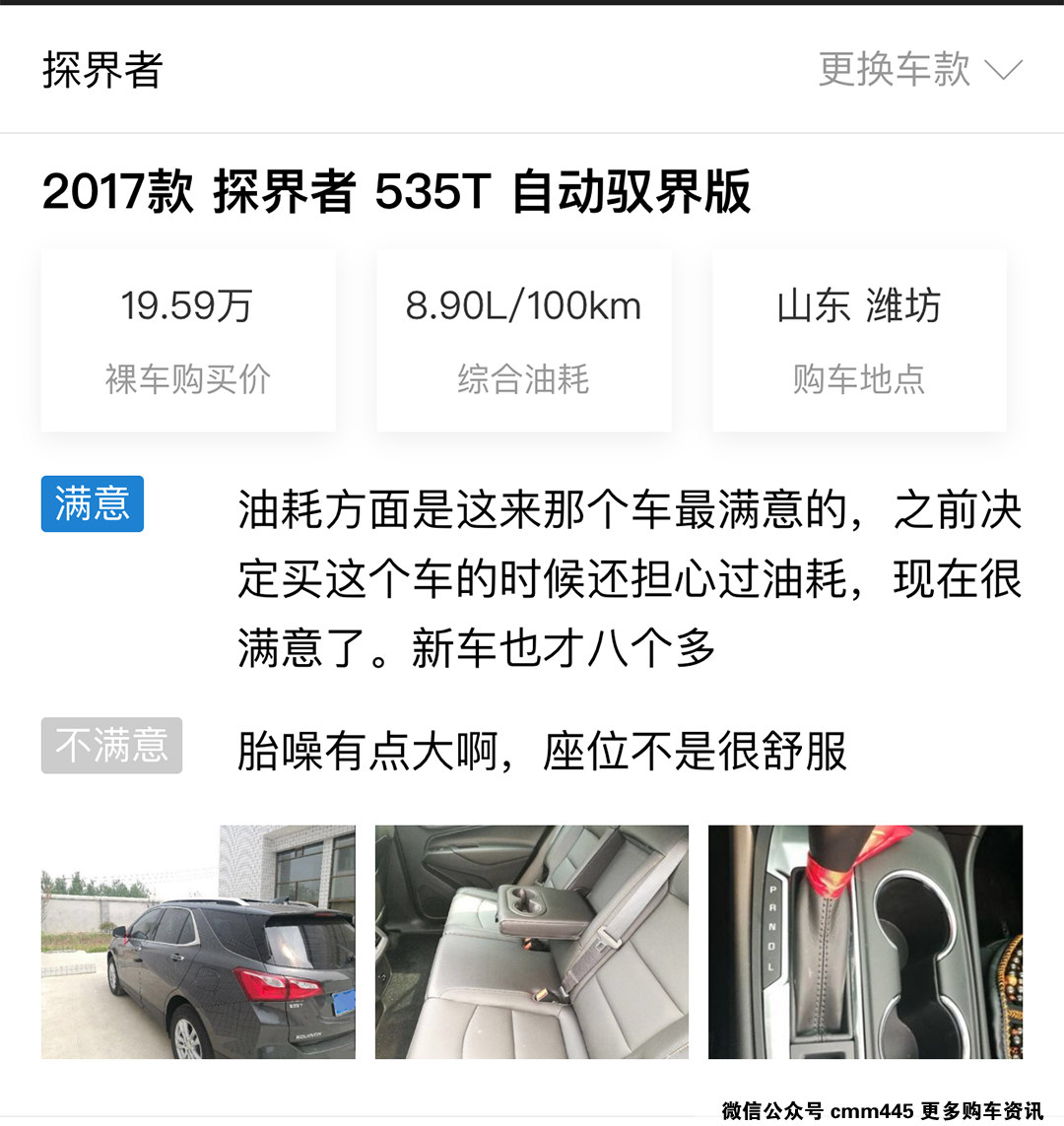The height and width of the screenshot is (1126, 1064).
Task: View the photo of the car's rear exterior
Action: pyautogui.click(x=198, y=942)
